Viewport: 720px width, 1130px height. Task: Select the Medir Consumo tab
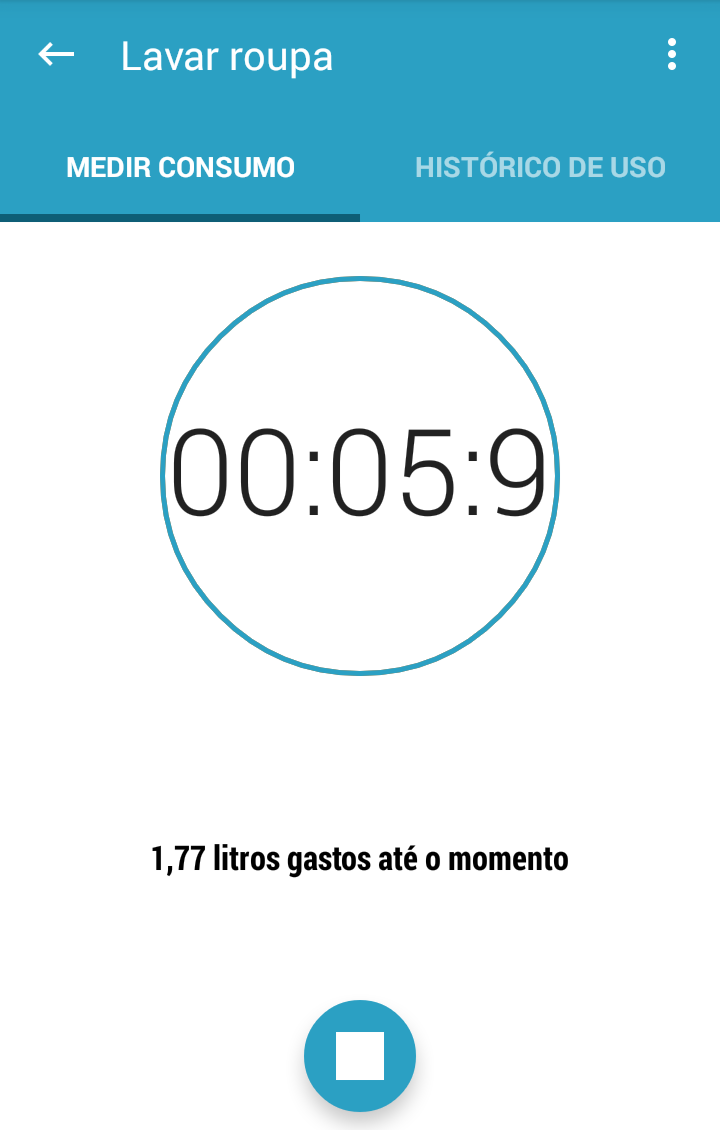click(x=180, y=167)
